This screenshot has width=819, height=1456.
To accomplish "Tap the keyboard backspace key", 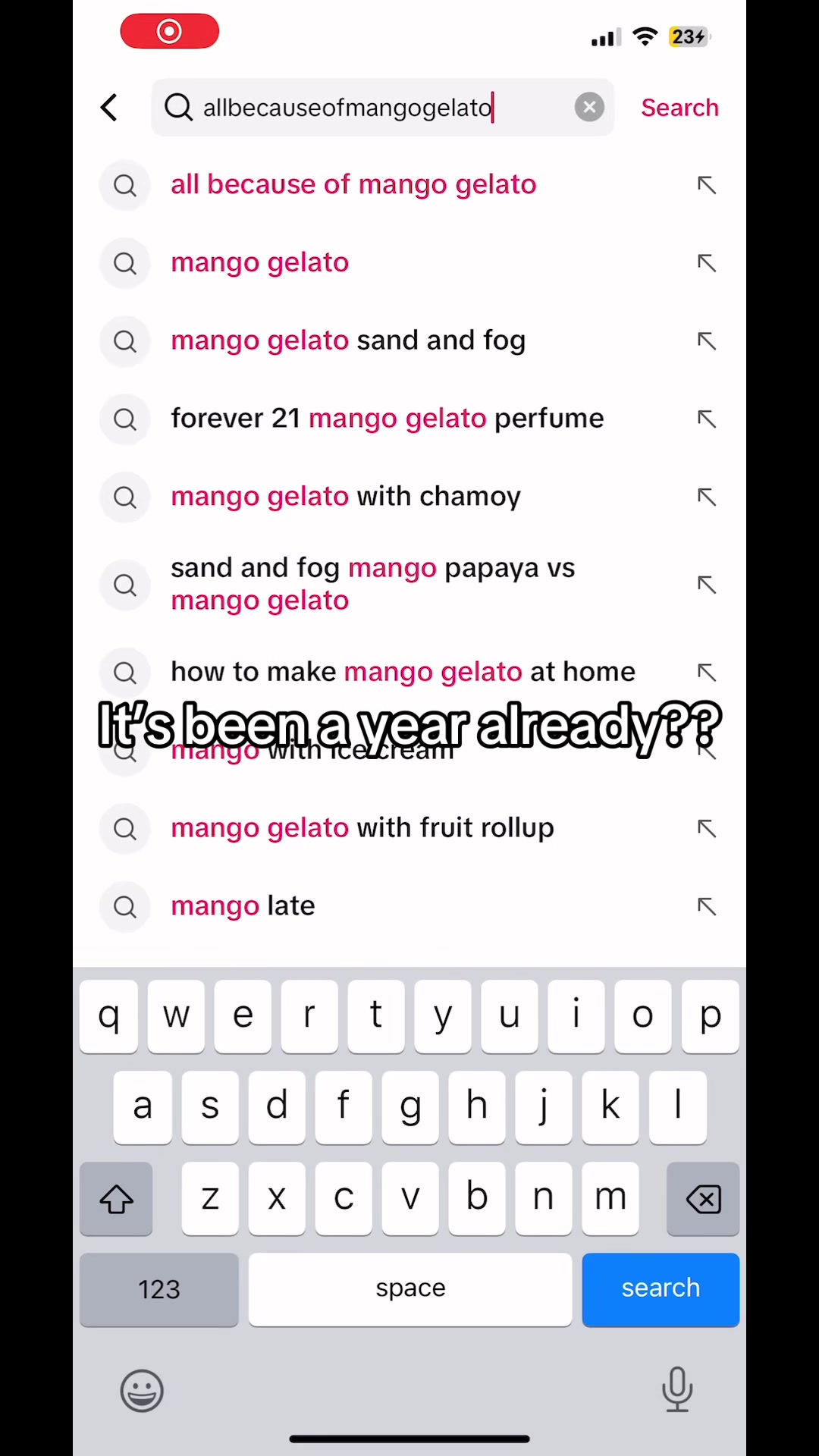I will tap(703, 1199).
